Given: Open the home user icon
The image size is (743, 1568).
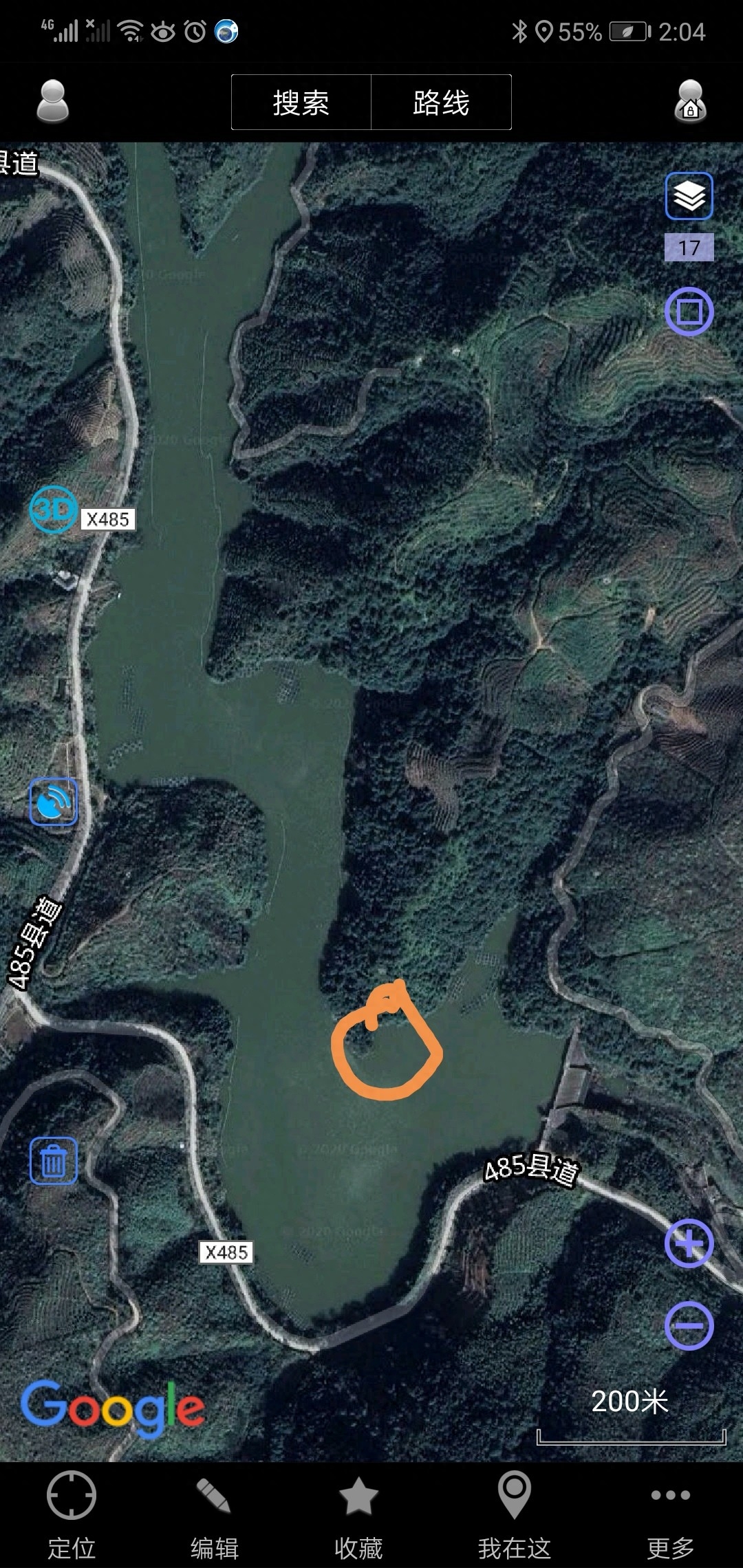Looking at the screenshot, I should pos(690,102).
